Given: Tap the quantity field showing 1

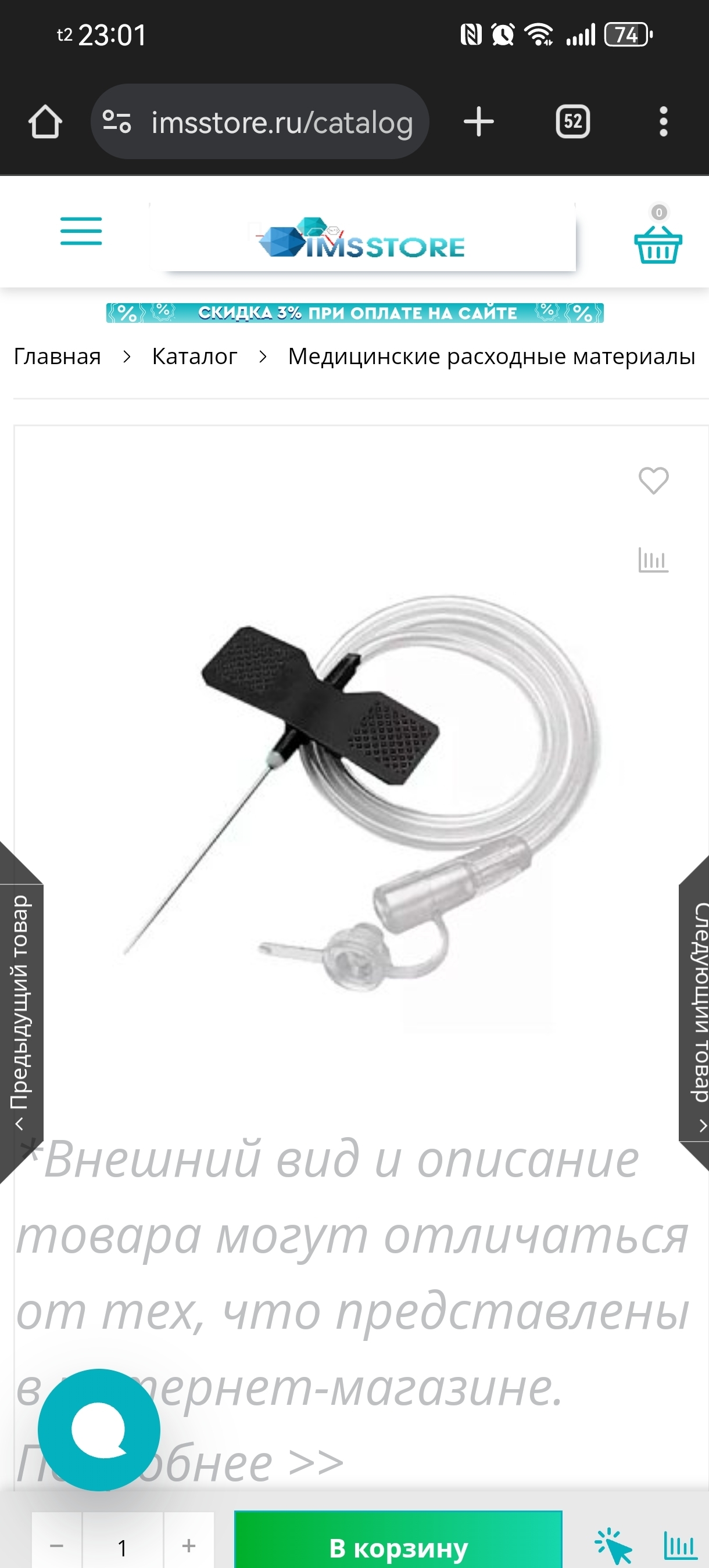Looking at the screenshot, I should 123,1546.
